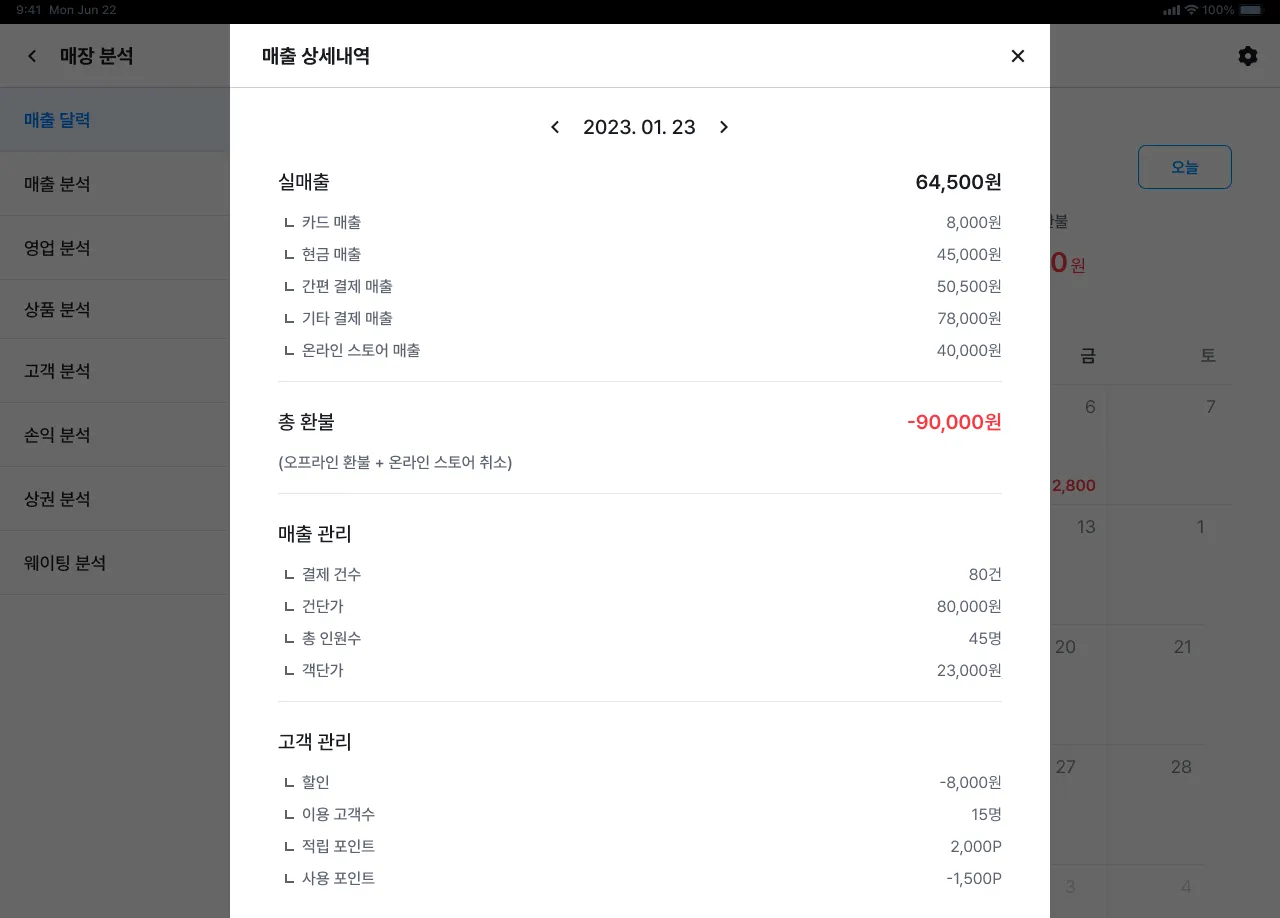Open 손익 분석 from the sidebar
This screenshot has height=918, width=1280.
58,435
